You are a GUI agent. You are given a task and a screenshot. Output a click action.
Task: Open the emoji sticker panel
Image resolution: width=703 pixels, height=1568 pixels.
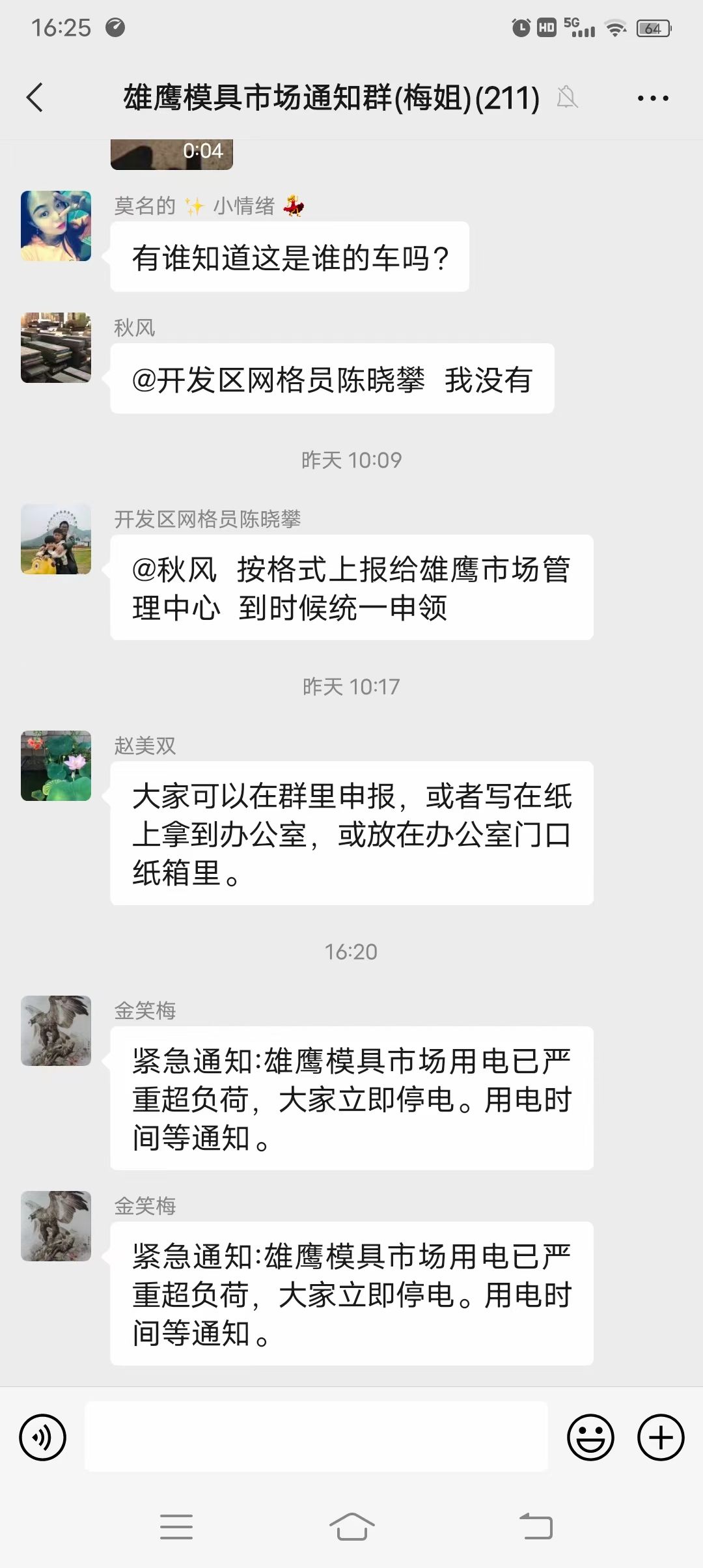coord(590,1437)
